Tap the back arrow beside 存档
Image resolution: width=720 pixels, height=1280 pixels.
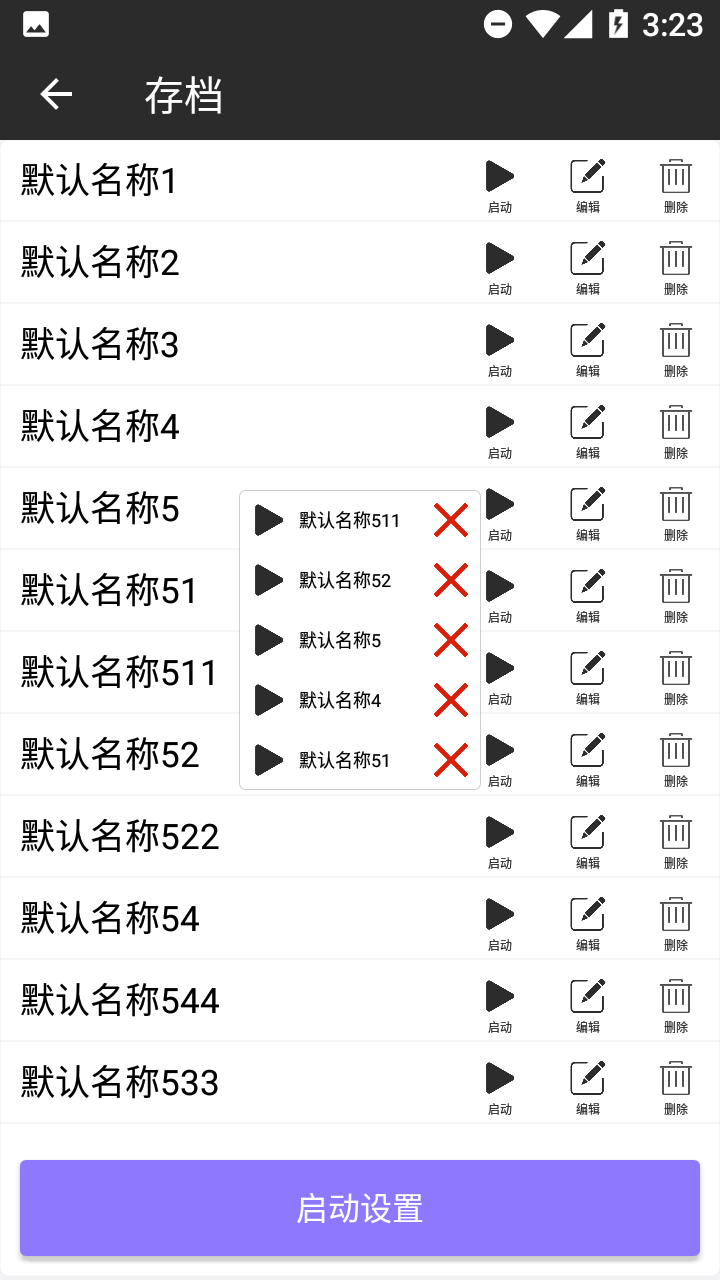55,94
